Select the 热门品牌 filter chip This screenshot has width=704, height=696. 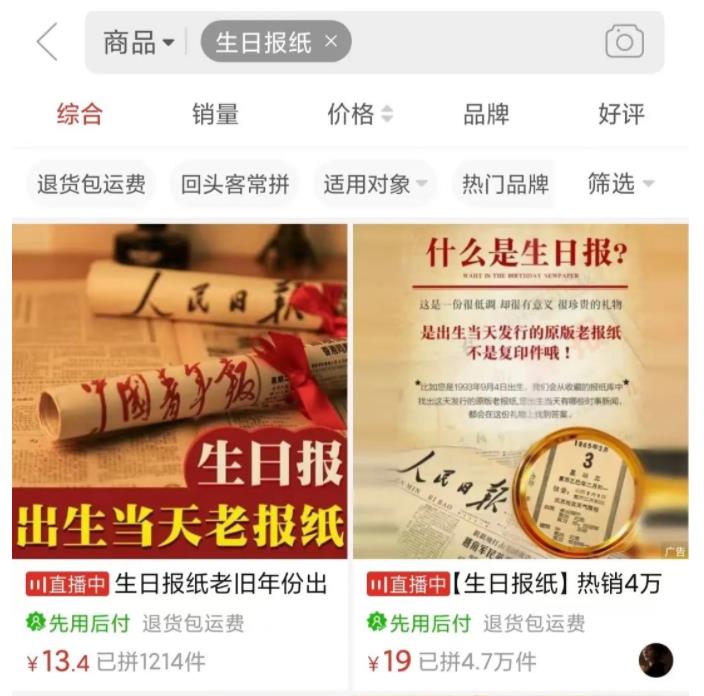[505, 184]
